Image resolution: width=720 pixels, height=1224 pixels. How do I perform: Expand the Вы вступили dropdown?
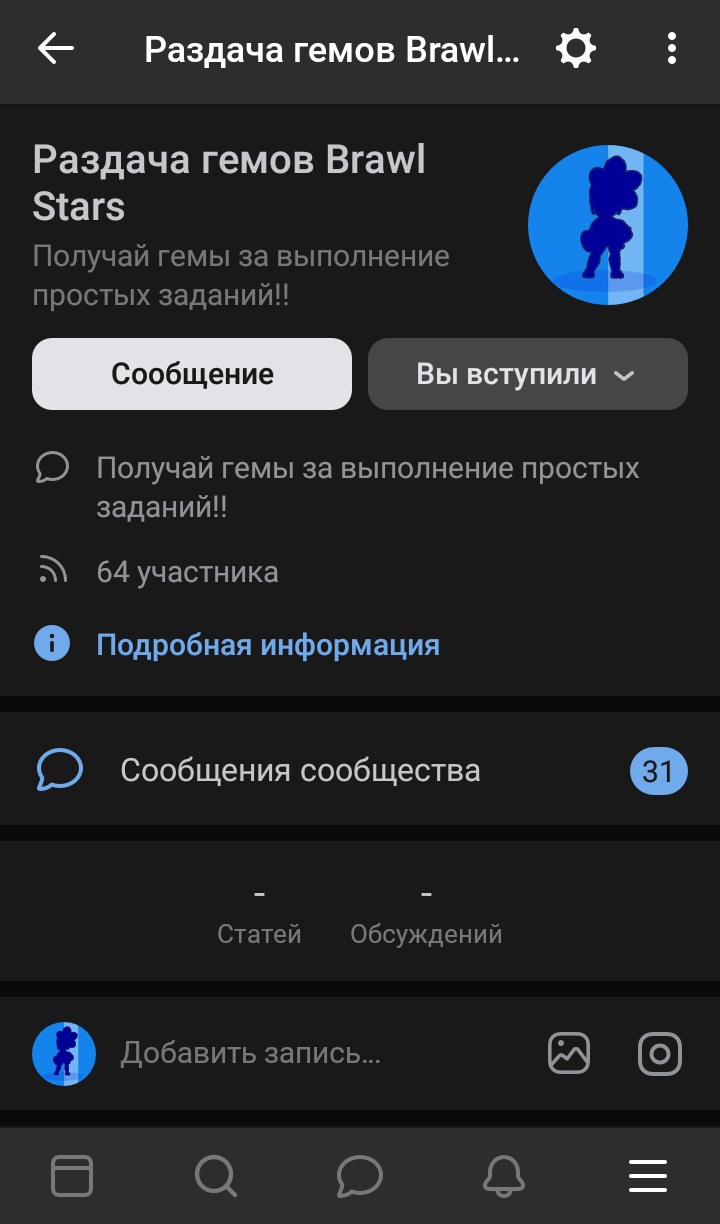tap(527, 374)
